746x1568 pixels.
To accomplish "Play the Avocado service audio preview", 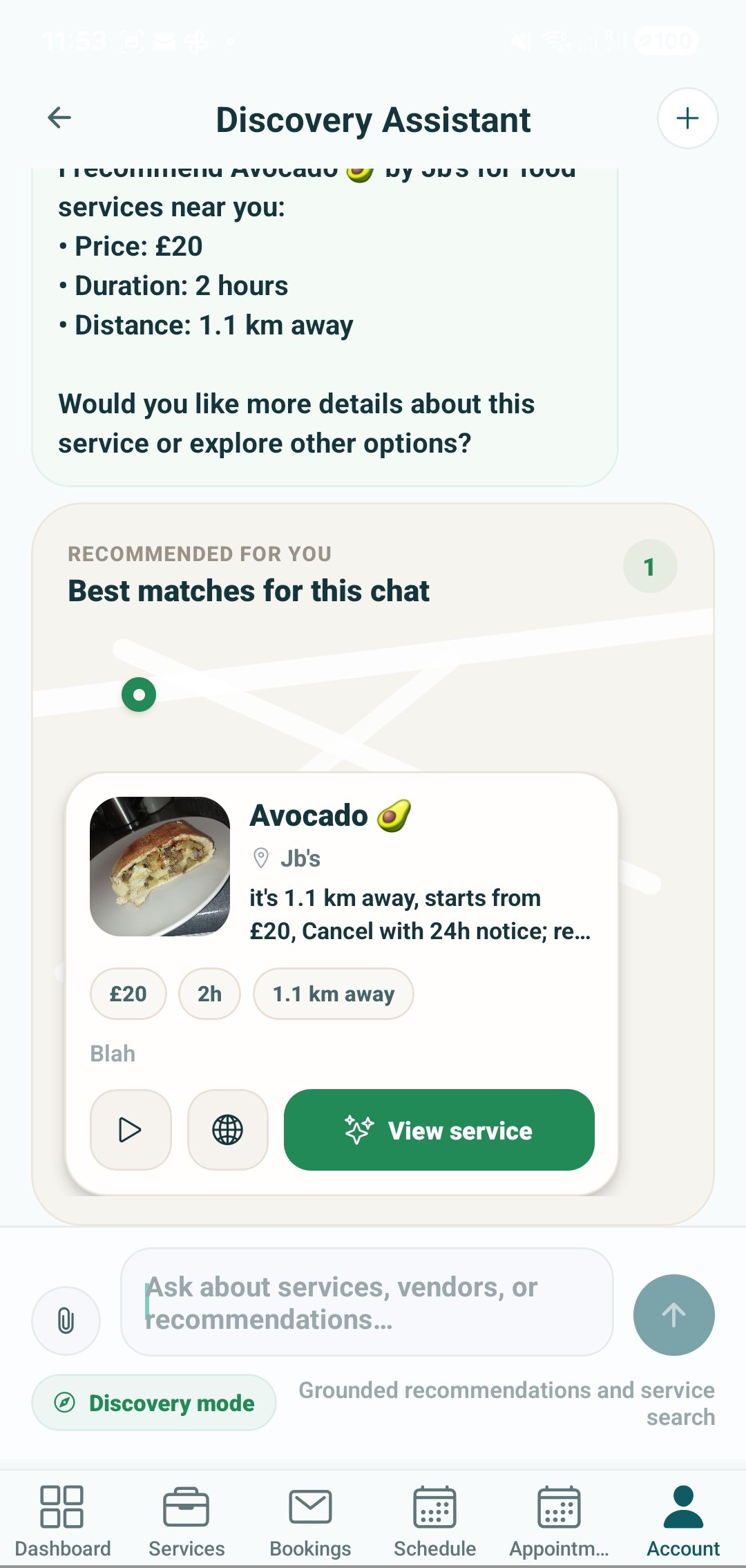I will coord(131,1131).
